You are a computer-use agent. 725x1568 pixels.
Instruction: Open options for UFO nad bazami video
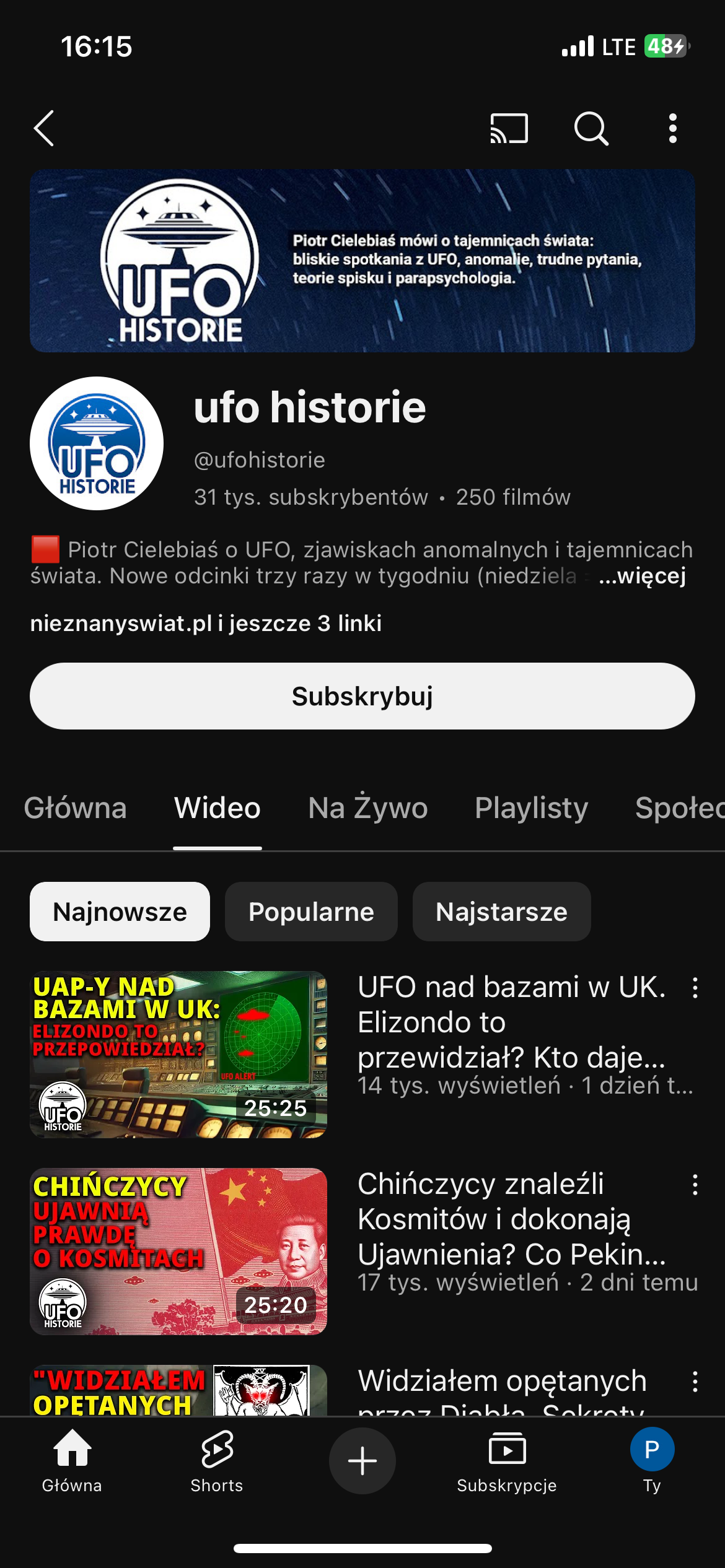click(x=695, y=988)
